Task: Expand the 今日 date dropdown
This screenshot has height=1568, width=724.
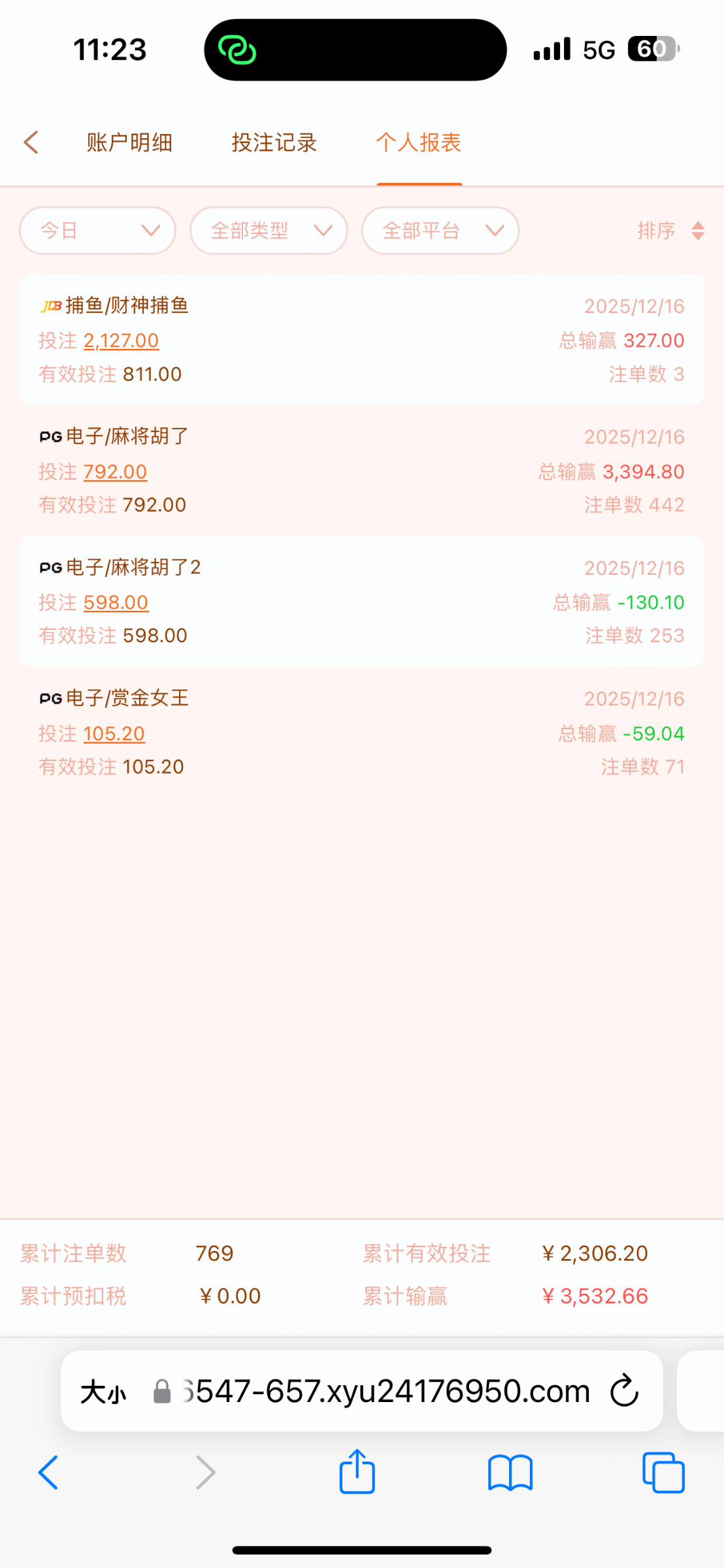Action: pos(98,231)
